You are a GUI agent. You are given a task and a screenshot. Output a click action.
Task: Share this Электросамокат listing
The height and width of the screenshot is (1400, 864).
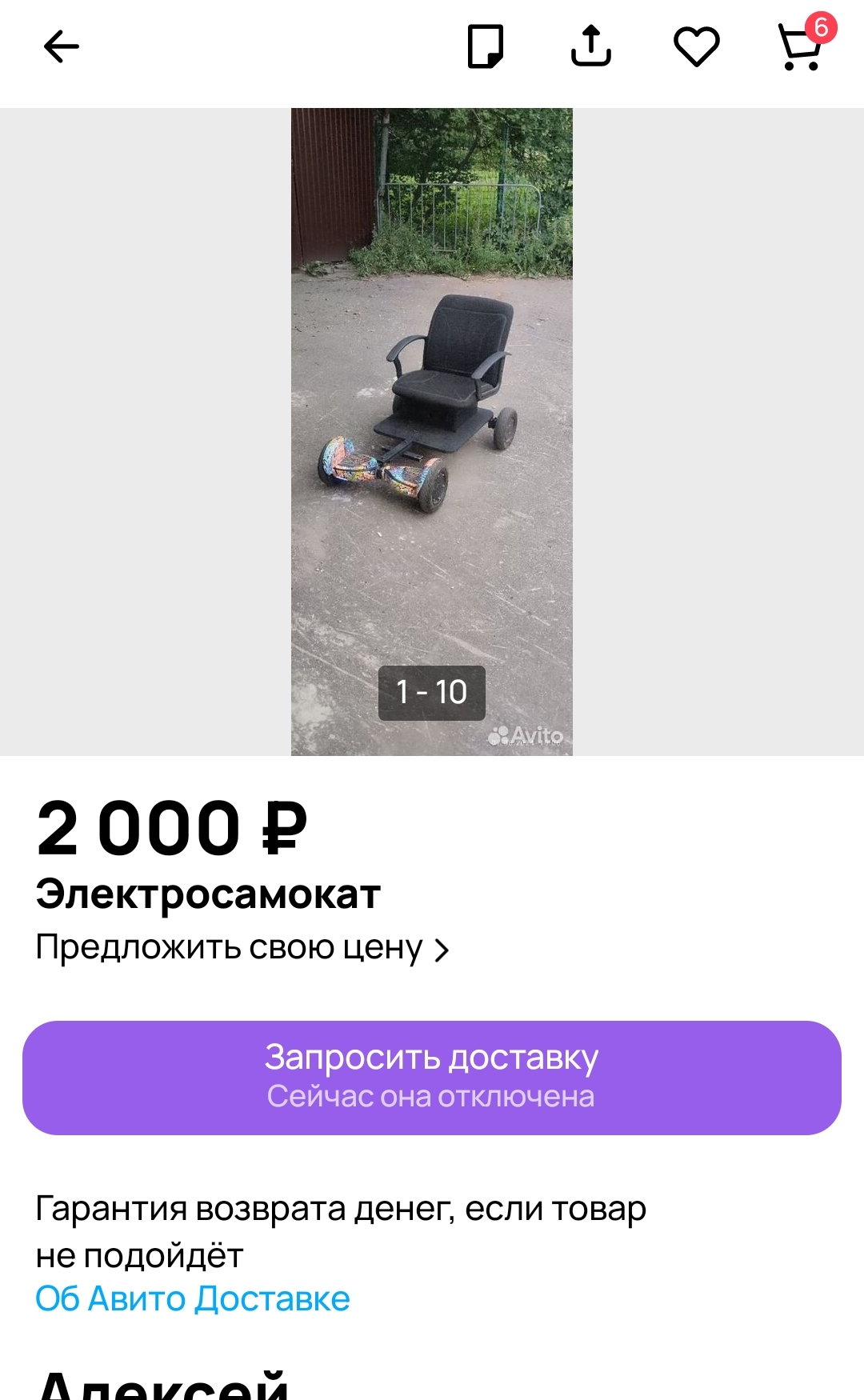click(591, 46)
